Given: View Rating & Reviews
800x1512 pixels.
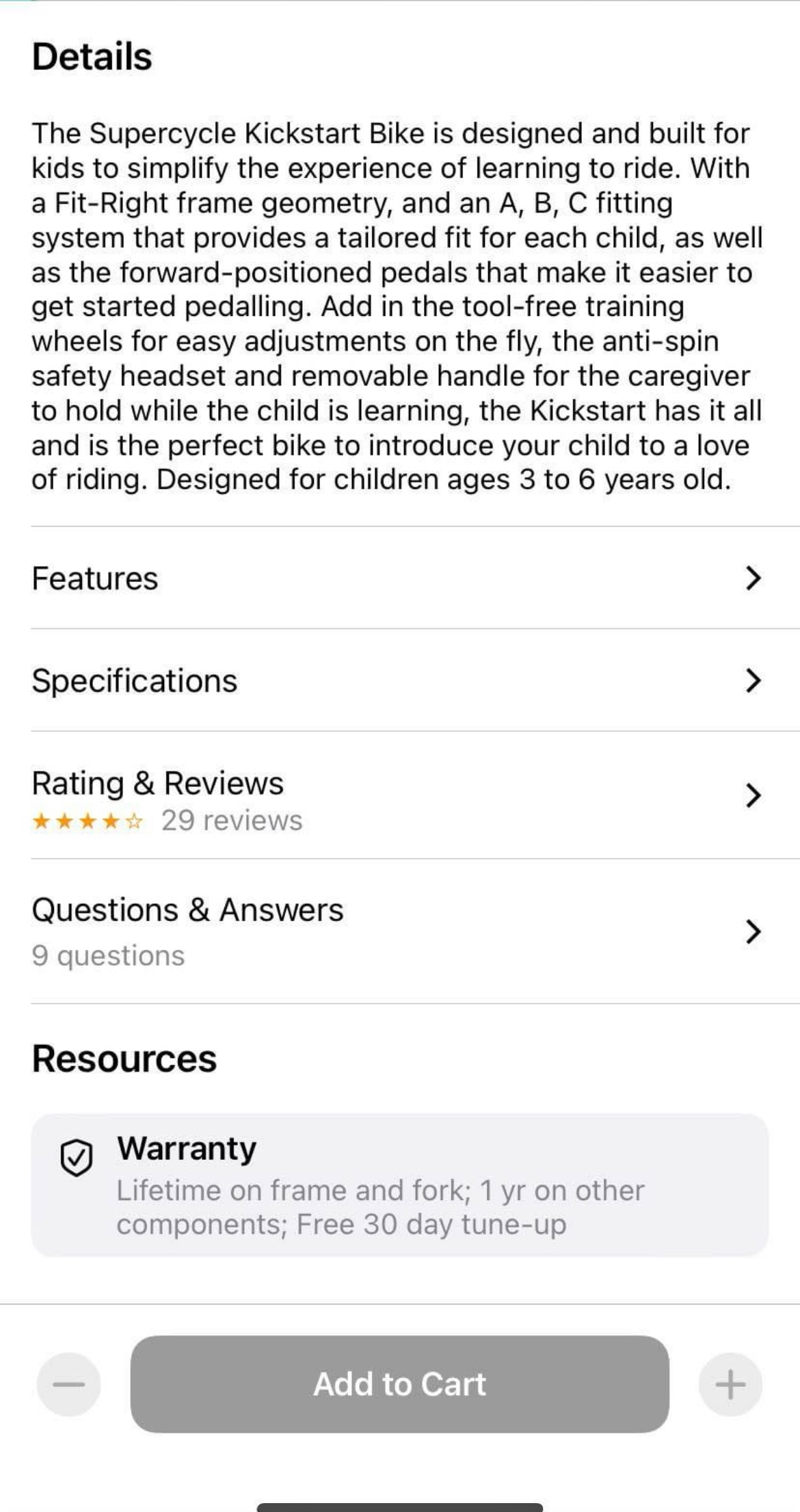Looking at the screenshot, I should point(397,797).
